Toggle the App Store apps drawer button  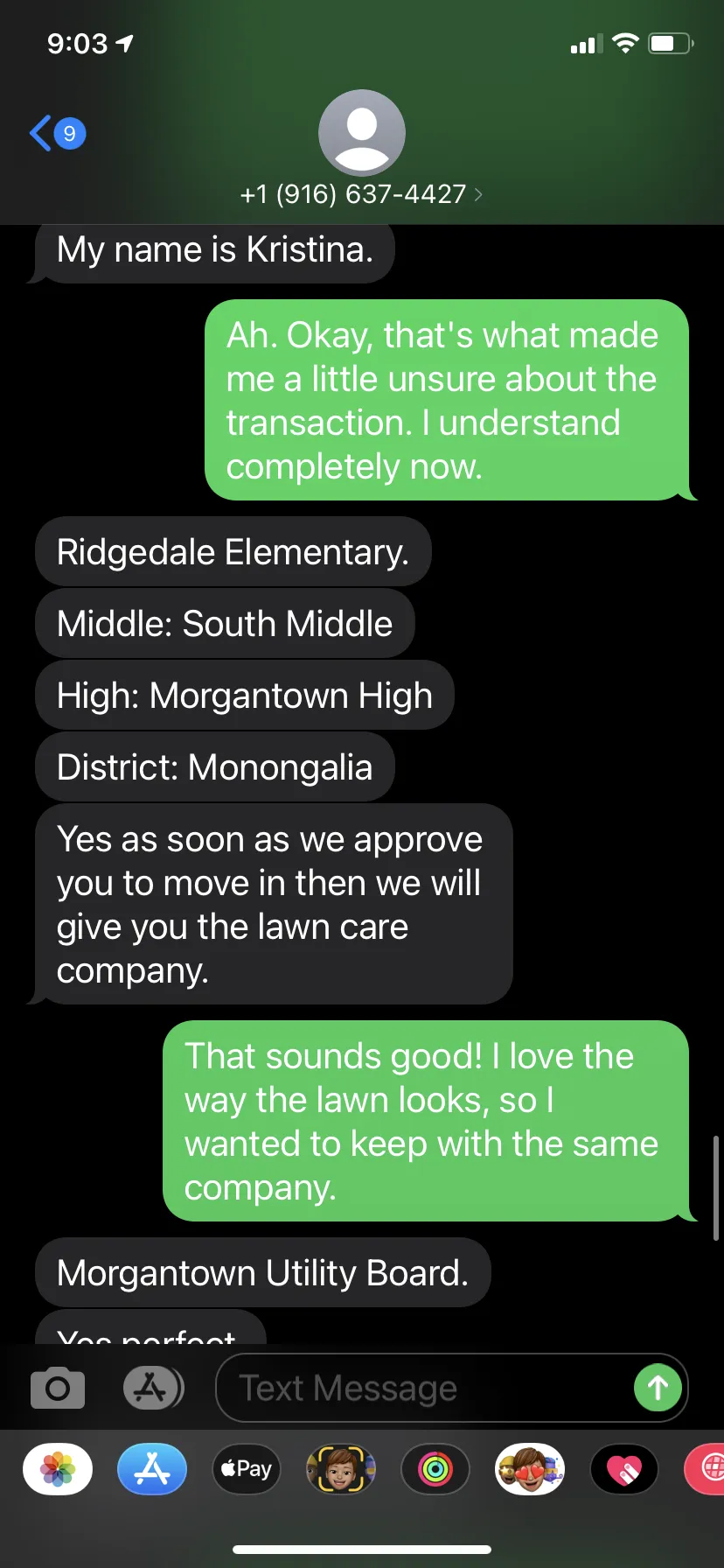153,1388
